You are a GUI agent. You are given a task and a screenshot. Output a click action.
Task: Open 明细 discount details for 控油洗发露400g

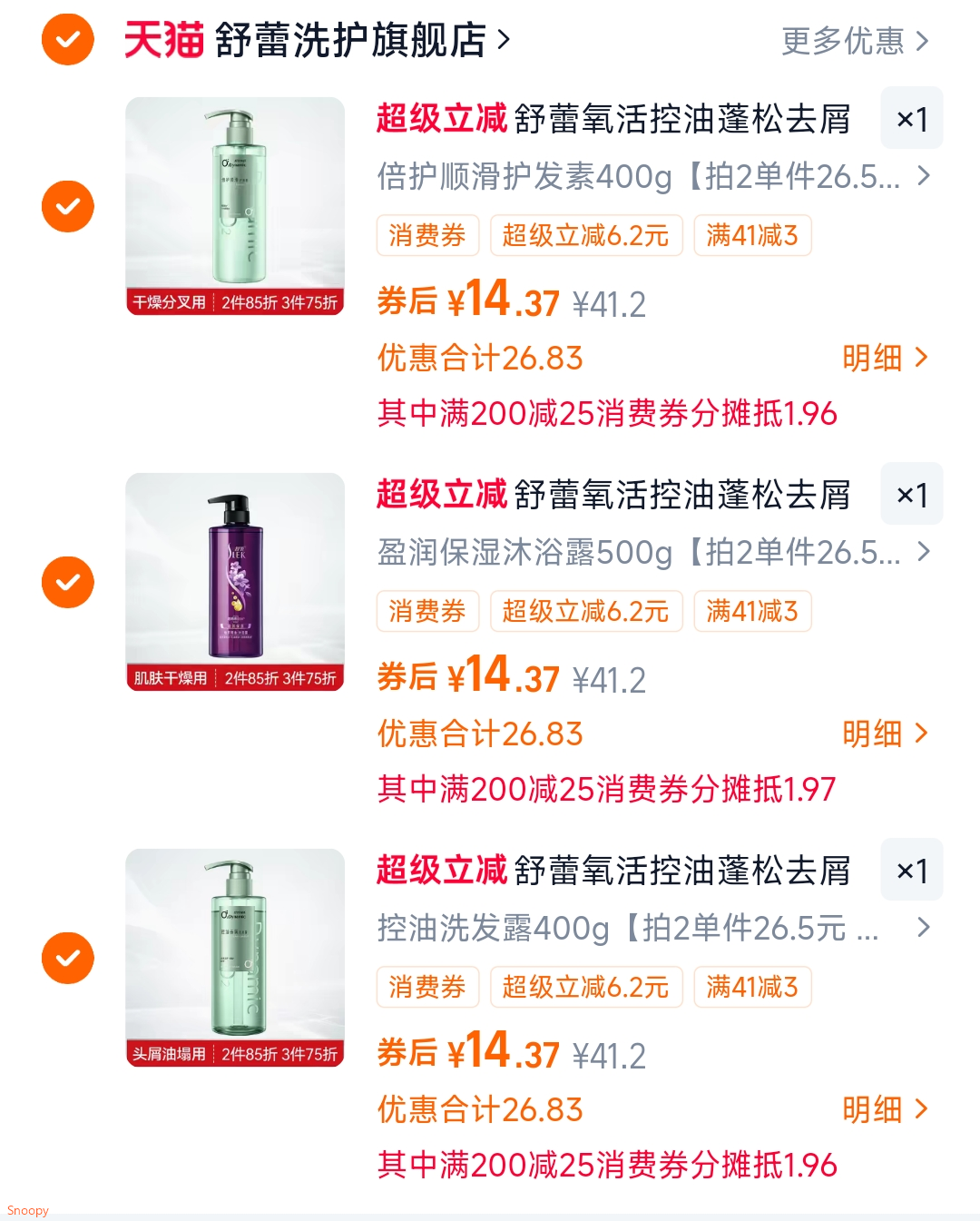pos(885,1109)
